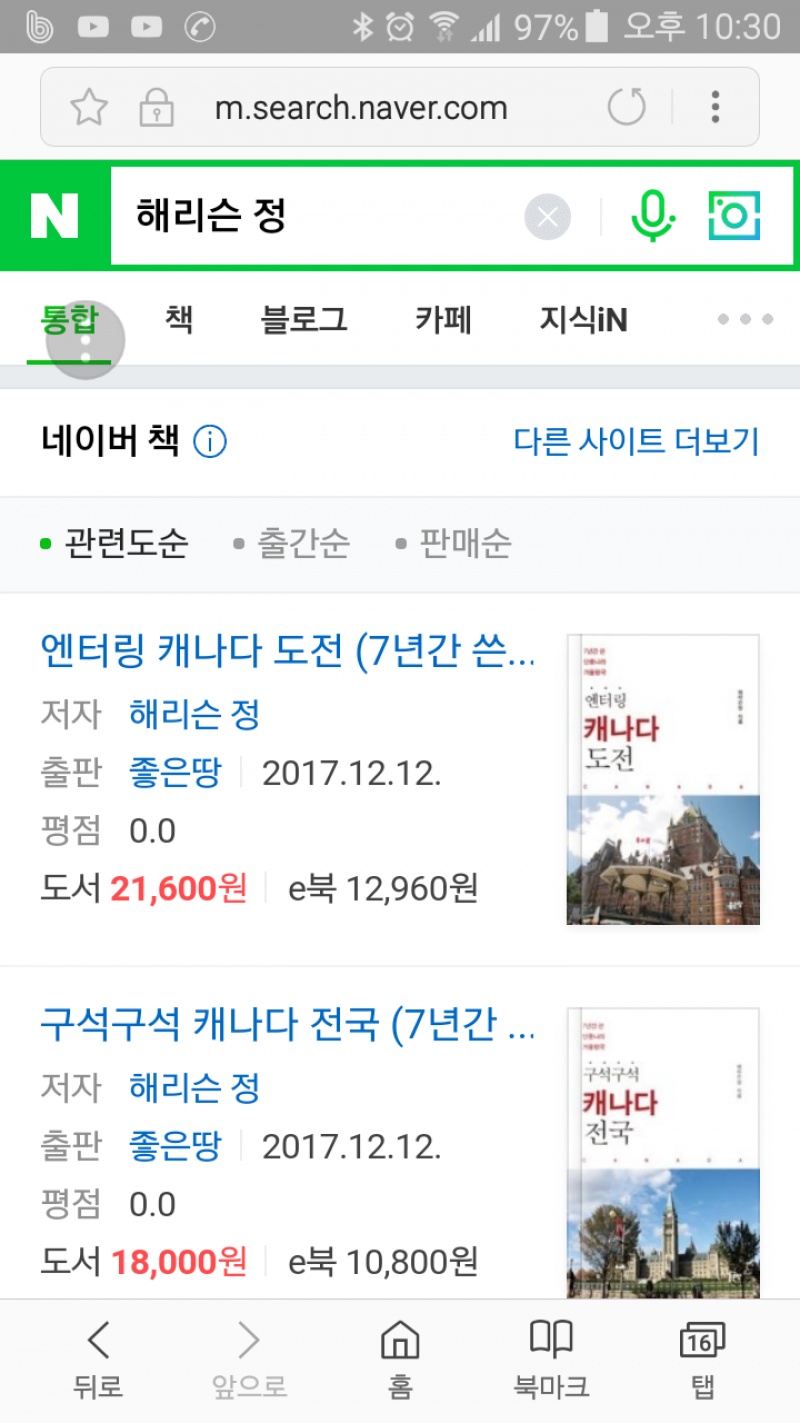Open 네이버 책 info icon
This screenshot has height=1423, width=800.
(x=210, y=441)
